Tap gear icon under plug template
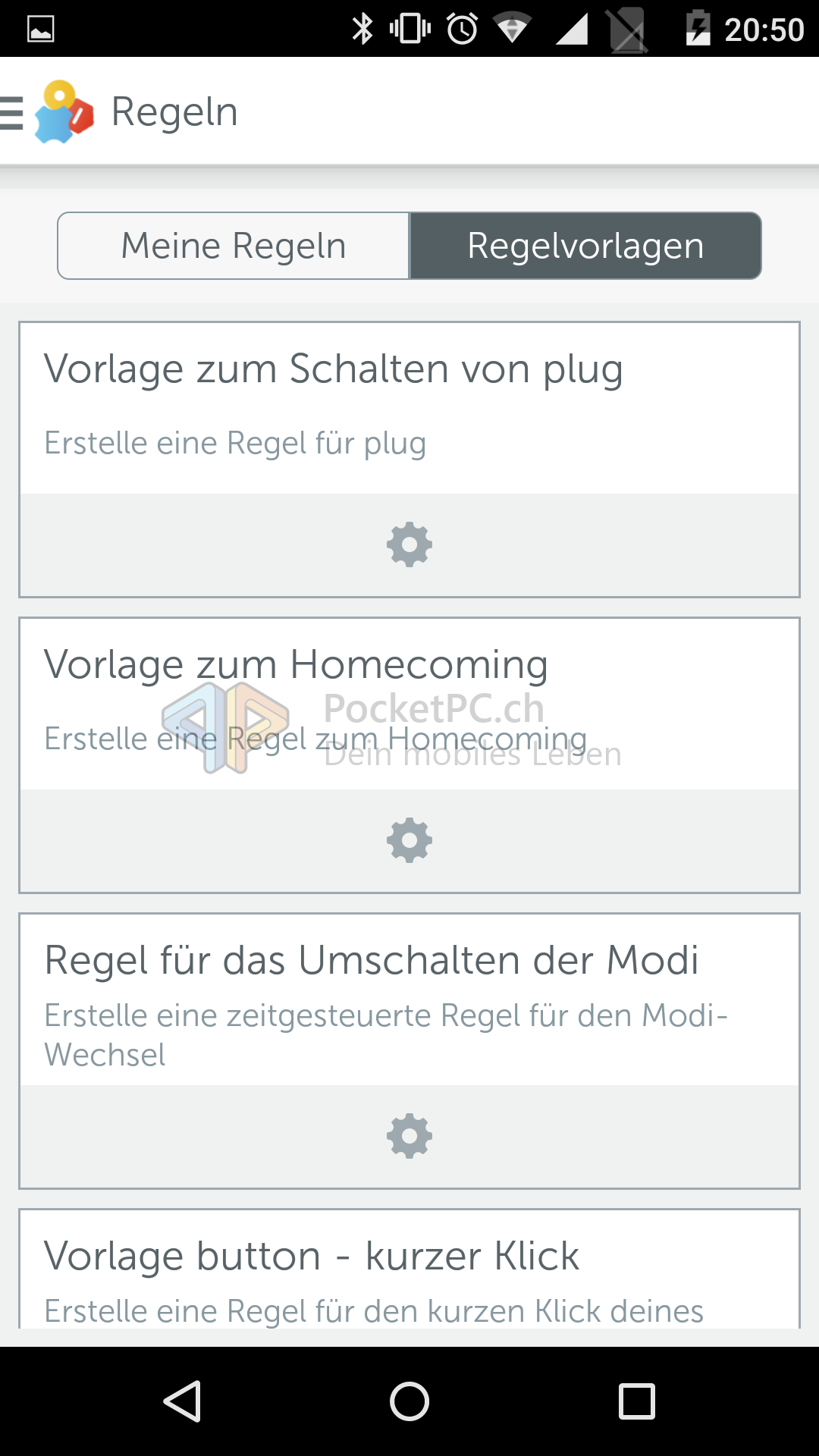 pos(409,544)
